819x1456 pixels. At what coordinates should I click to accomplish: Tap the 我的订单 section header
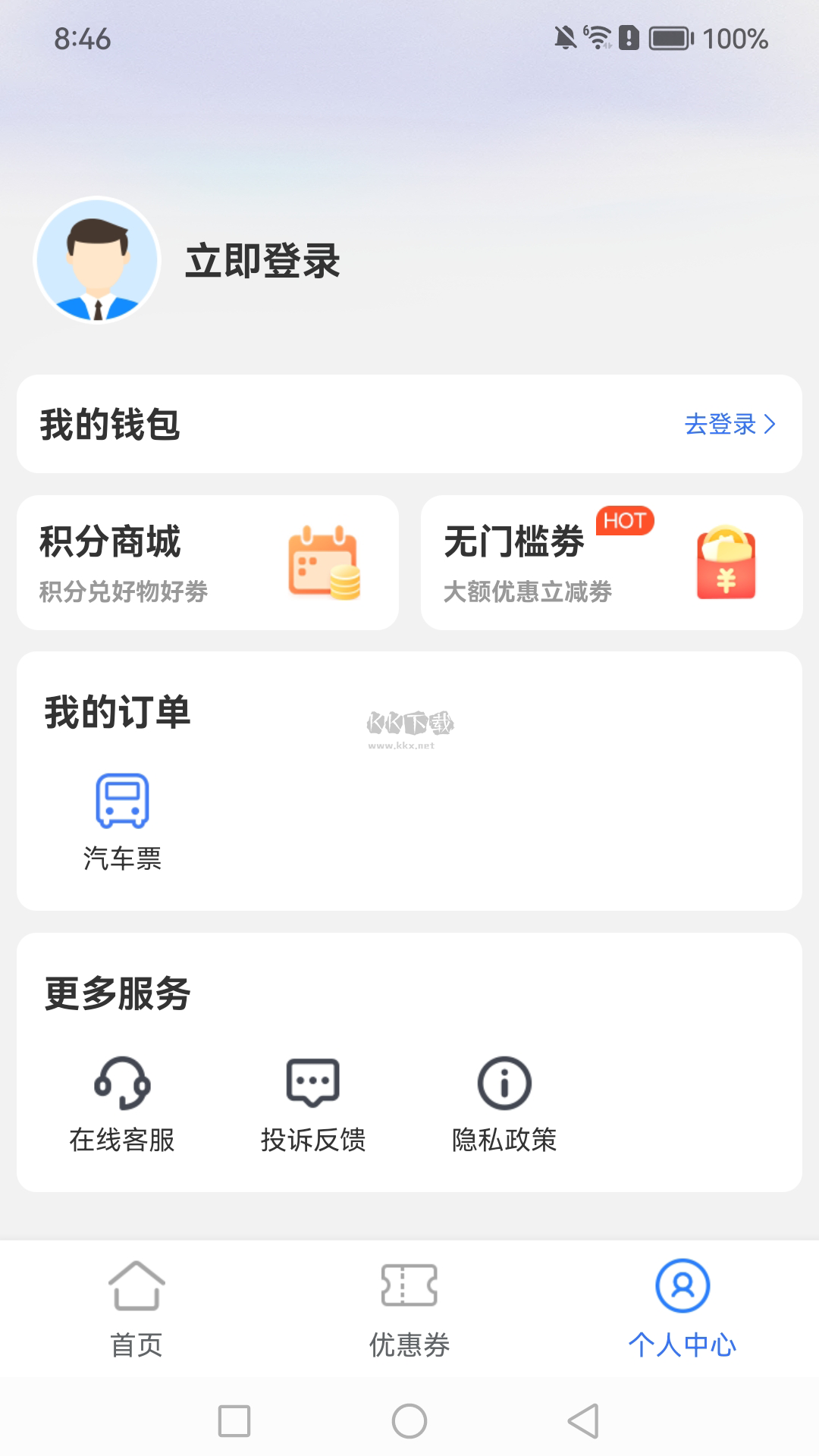(118, 711)
